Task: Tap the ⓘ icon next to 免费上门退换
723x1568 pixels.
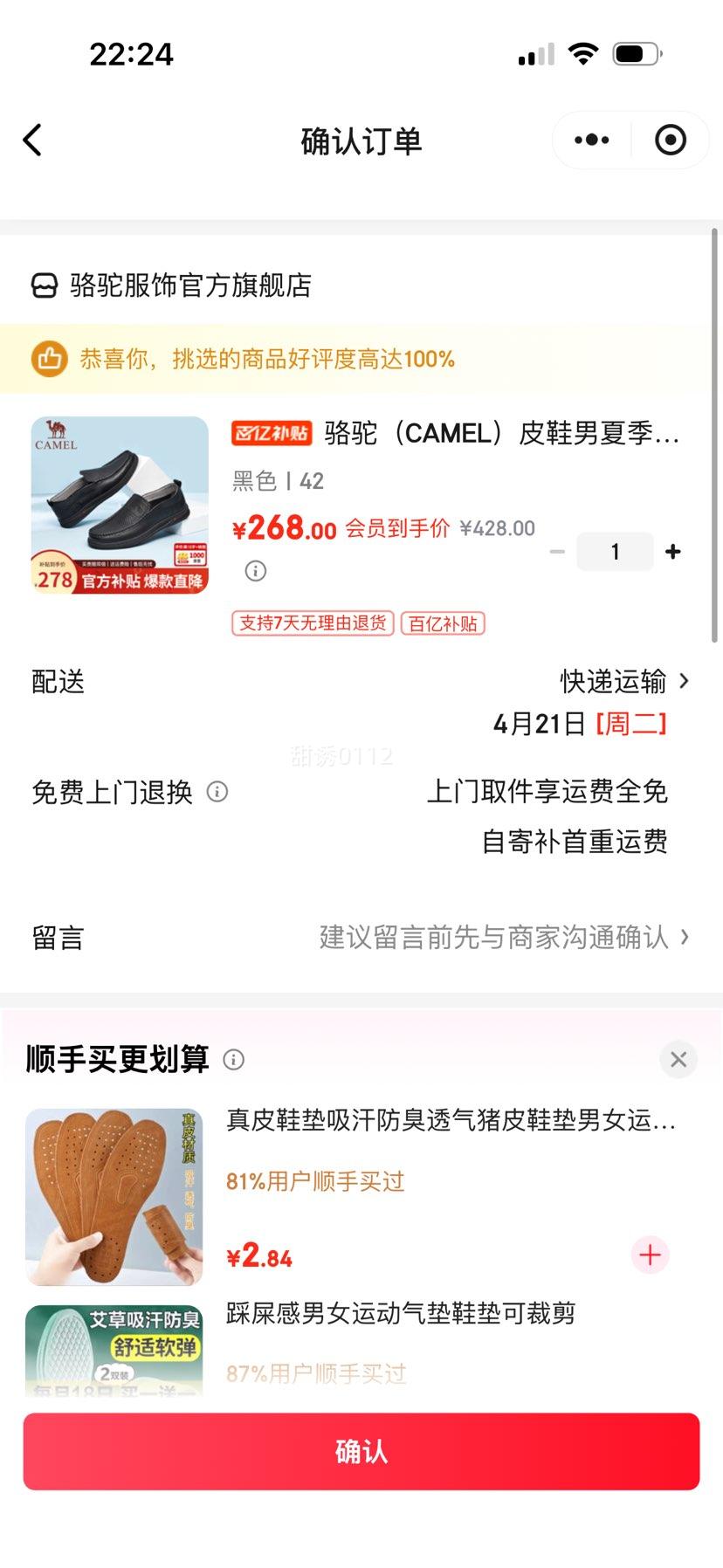Action: pyautogui.click(x=216, y=793)
